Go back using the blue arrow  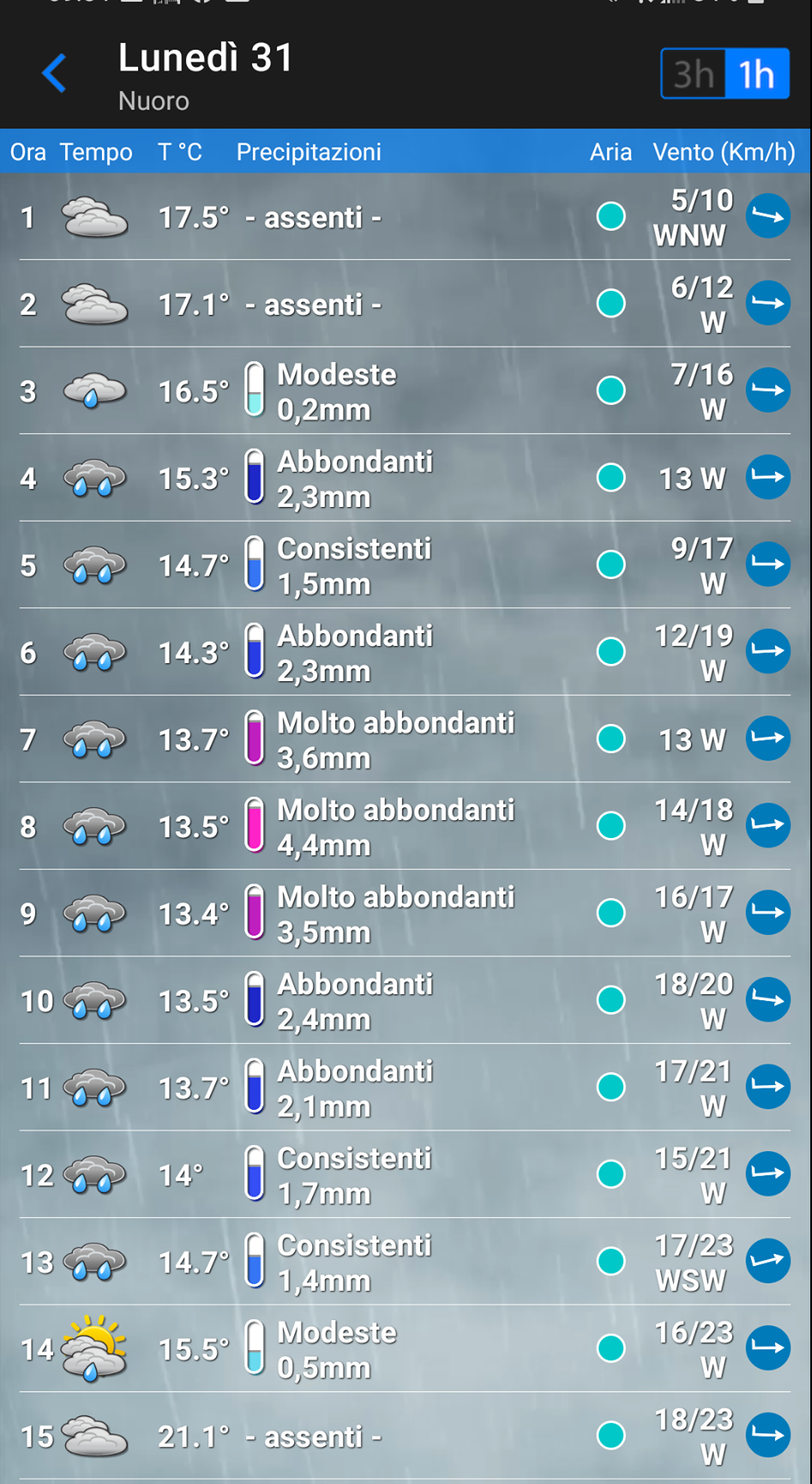coord(54,73)
